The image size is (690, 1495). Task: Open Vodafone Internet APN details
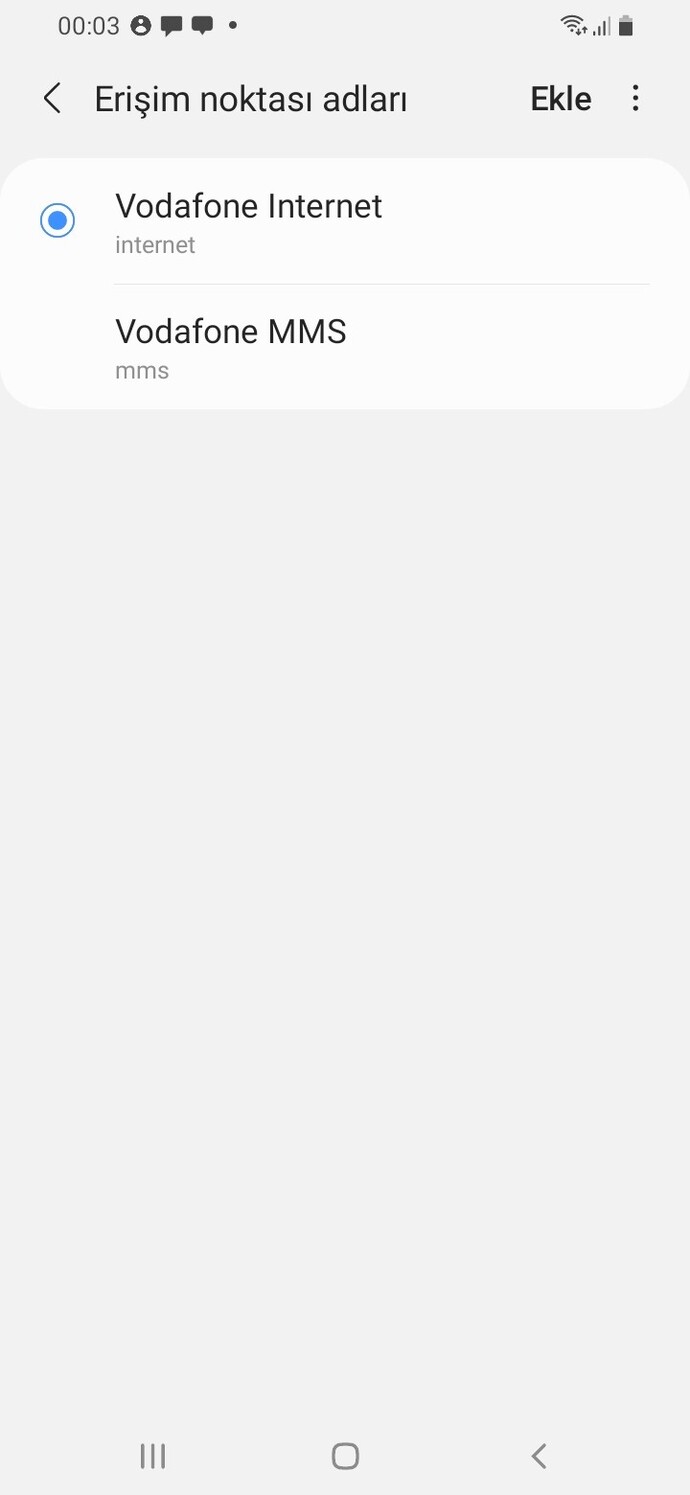382,222
